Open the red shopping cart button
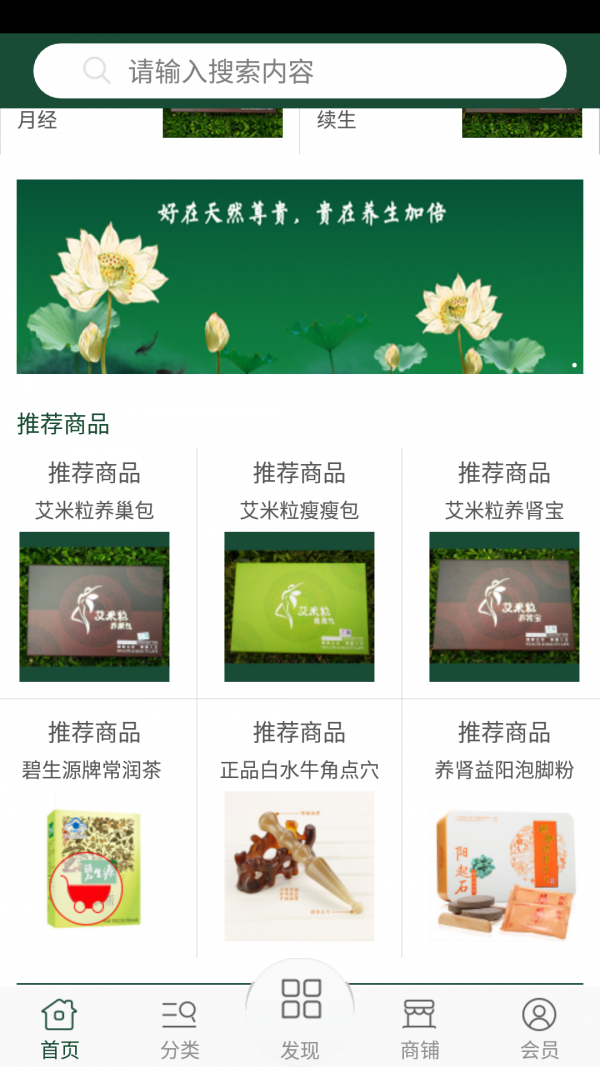Viewport: 600px width, 1067px height. click(85, 888)
